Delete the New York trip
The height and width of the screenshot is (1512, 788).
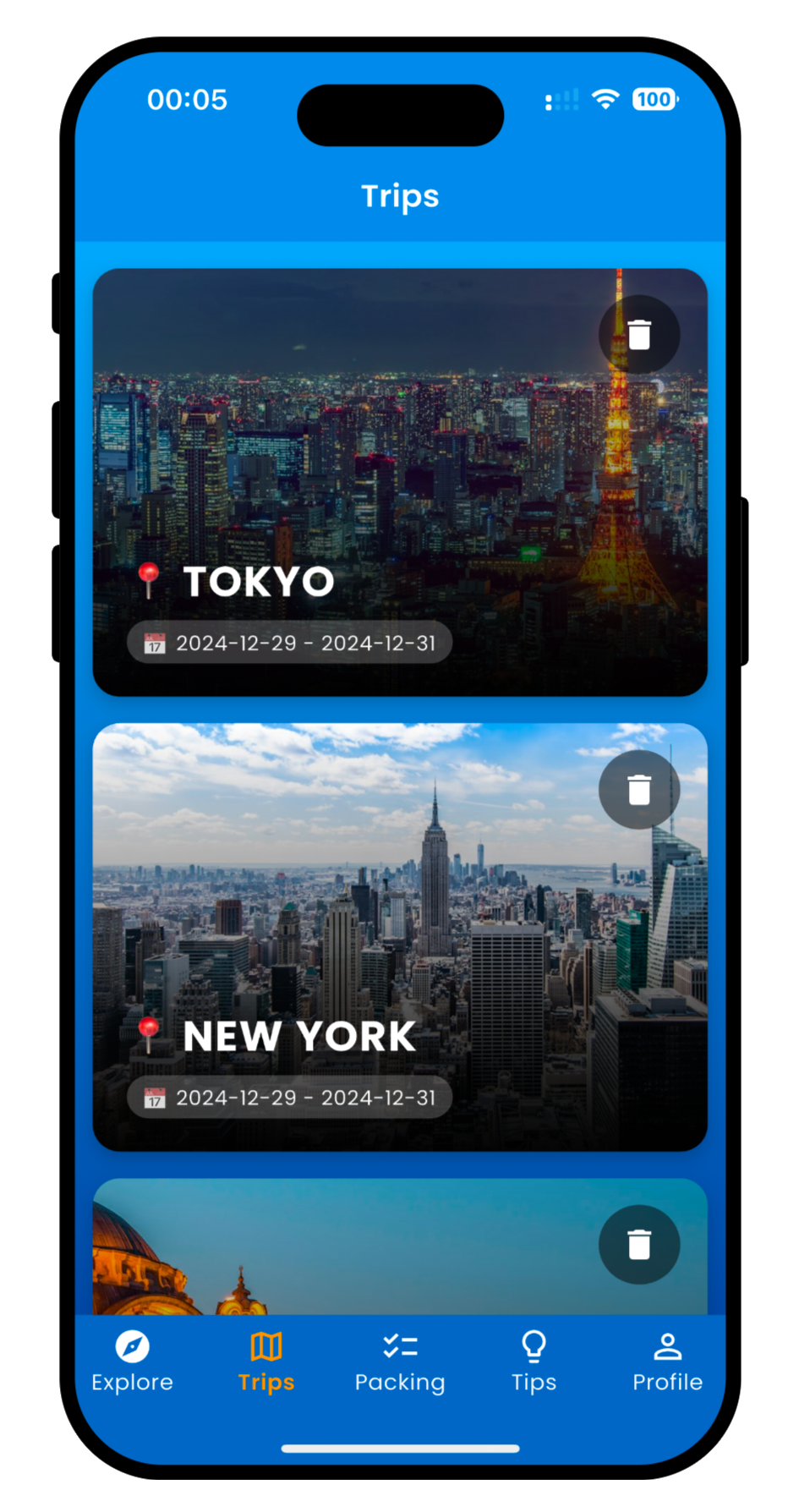pyautogui.click(x=639, y=790)
